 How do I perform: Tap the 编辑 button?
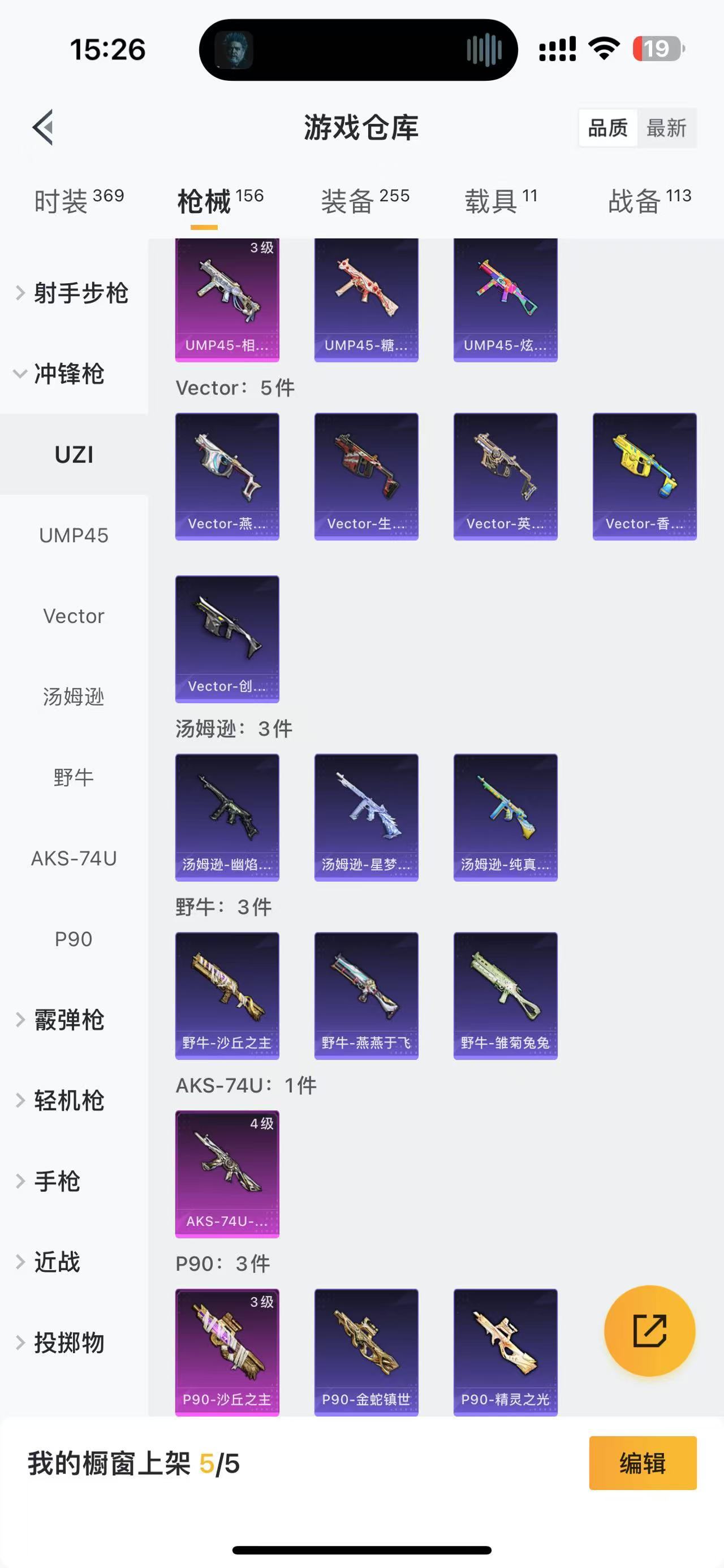tap(643, 1463)
